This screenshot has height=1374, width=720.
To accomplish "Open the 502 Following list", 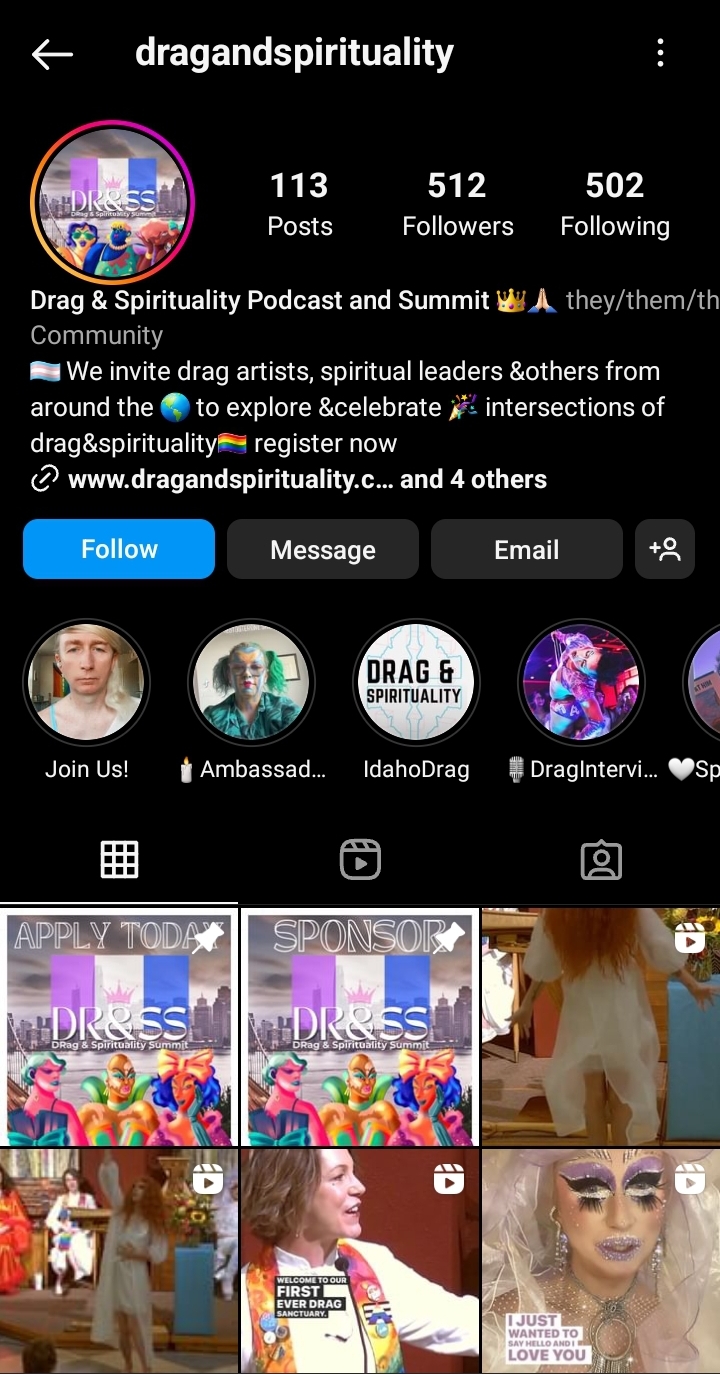I will pyautogui.click(x=615, y=203).
